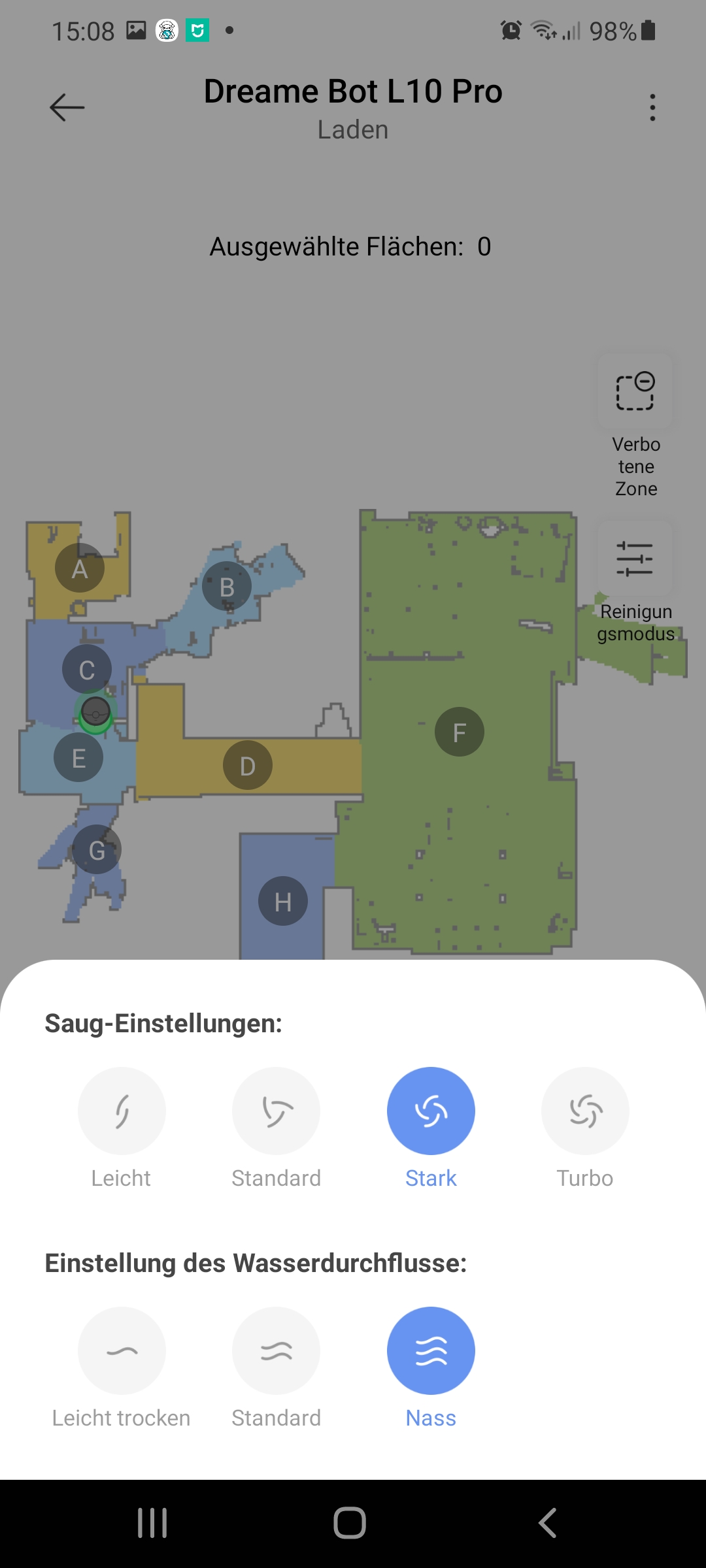Select room H on the map
The width and height of the screenshot is (706, 1568).
tap(283, 901)
